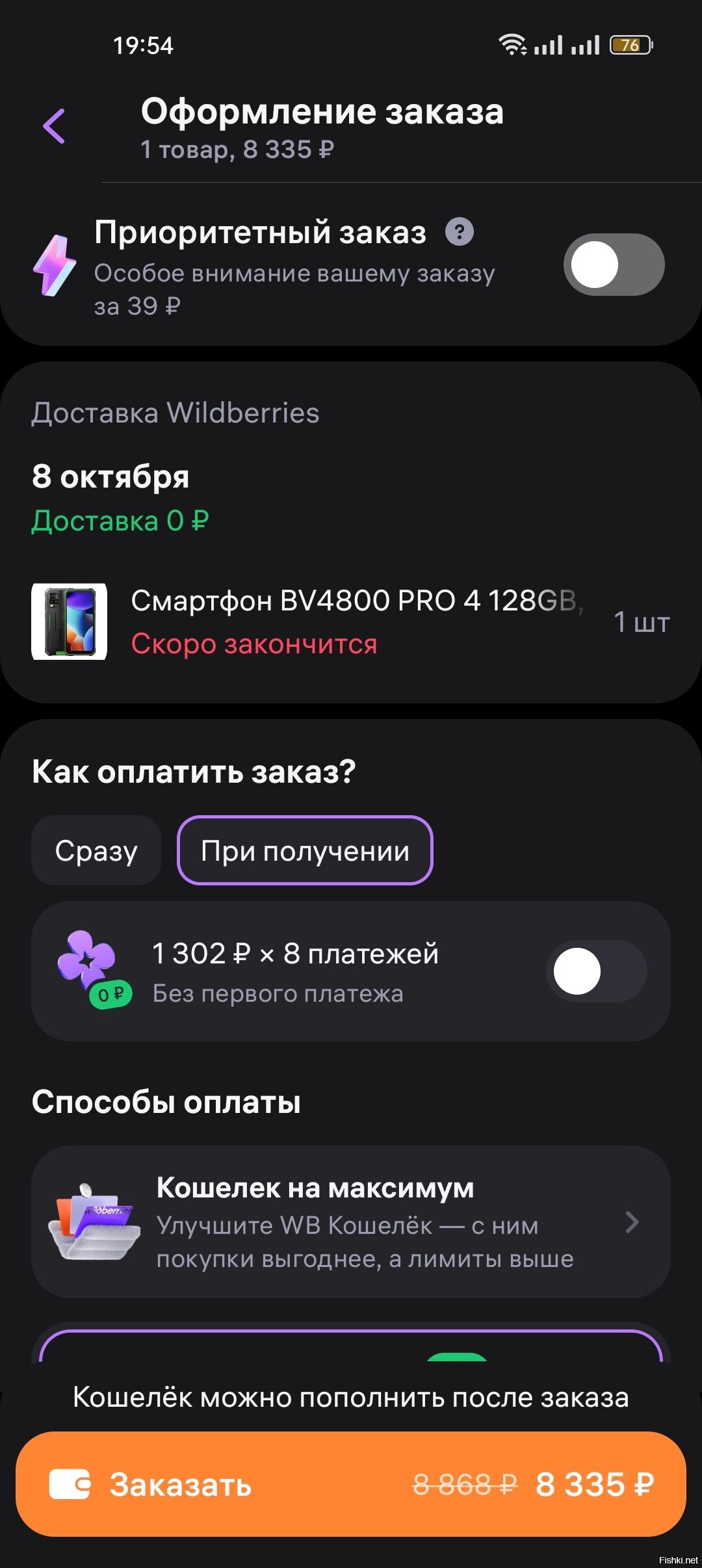Open the Кошелек на максимум card
The image size is (702, 1568).
pyautogui.click(x=351, y=1222)
